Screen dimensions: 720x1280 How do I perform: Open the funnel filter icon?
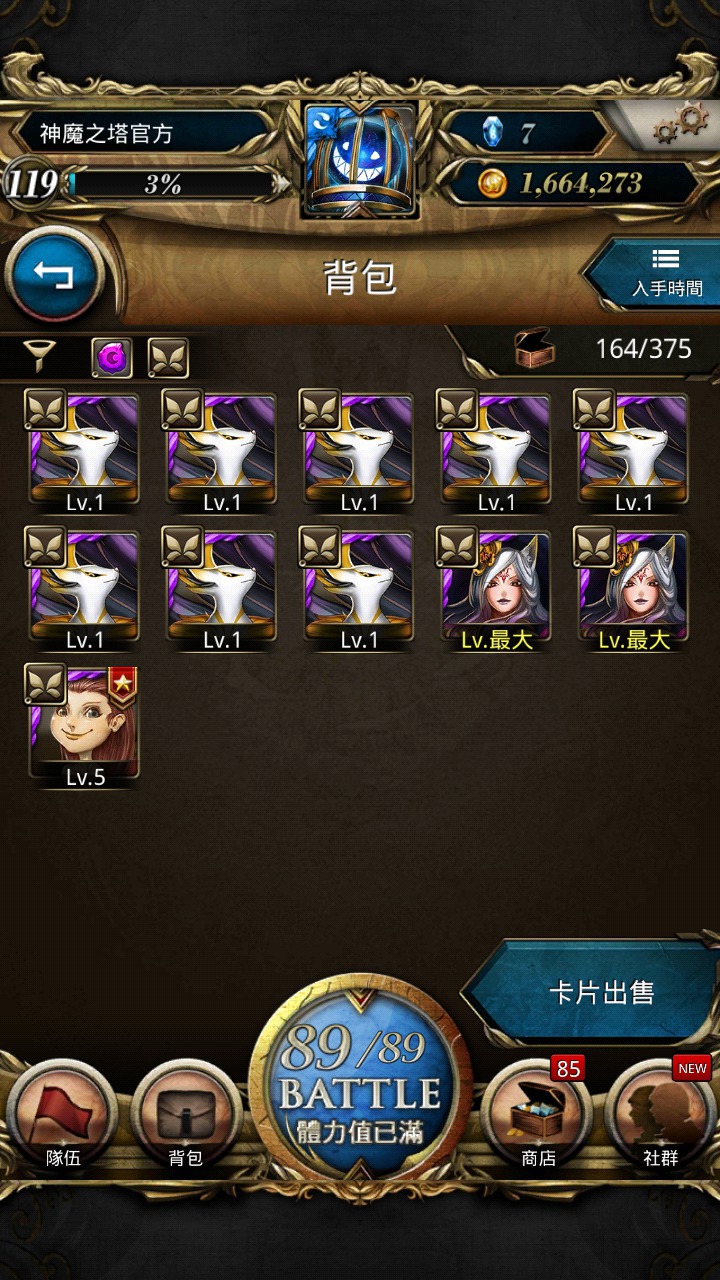click(x=42, y=356)
